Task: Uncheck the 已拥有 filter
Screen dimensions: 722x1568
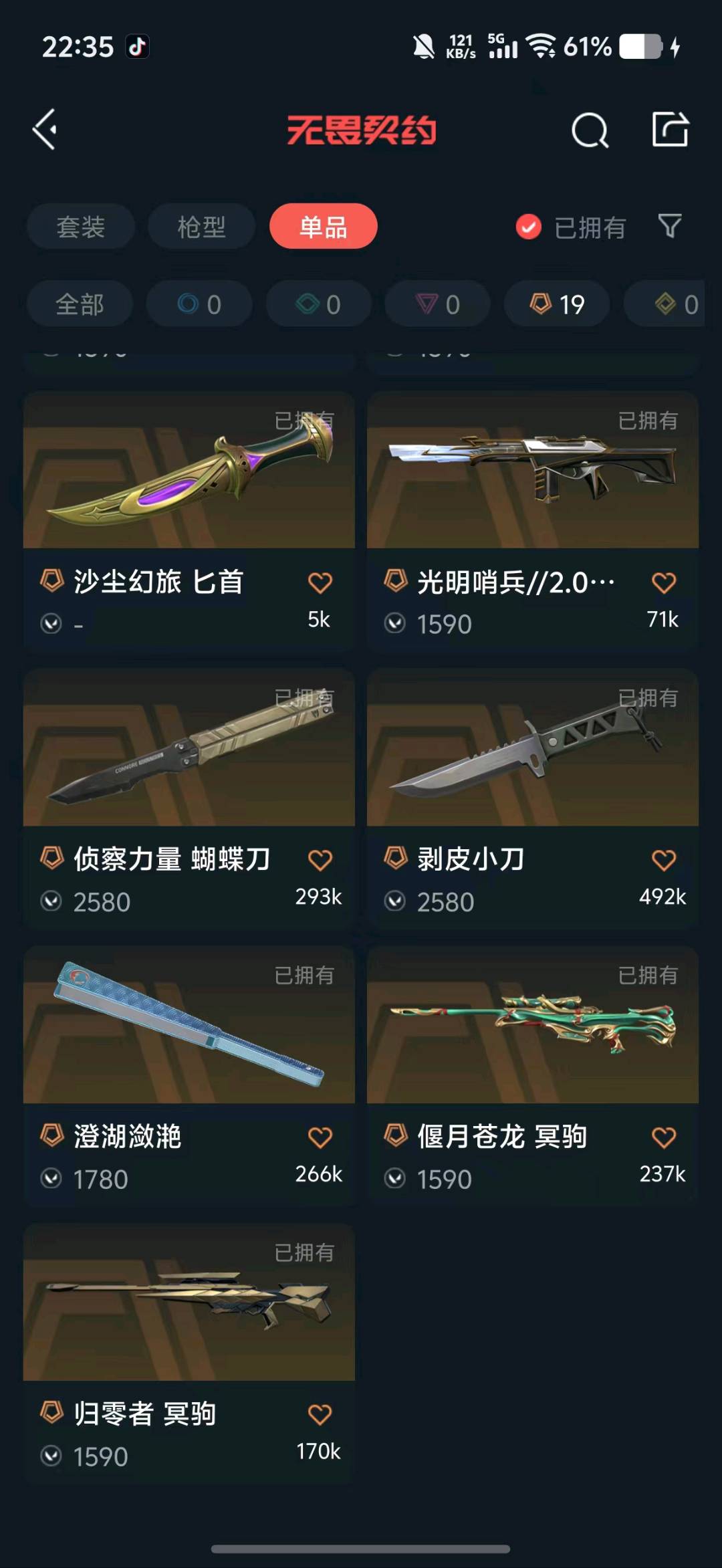Action: [529, 227]
